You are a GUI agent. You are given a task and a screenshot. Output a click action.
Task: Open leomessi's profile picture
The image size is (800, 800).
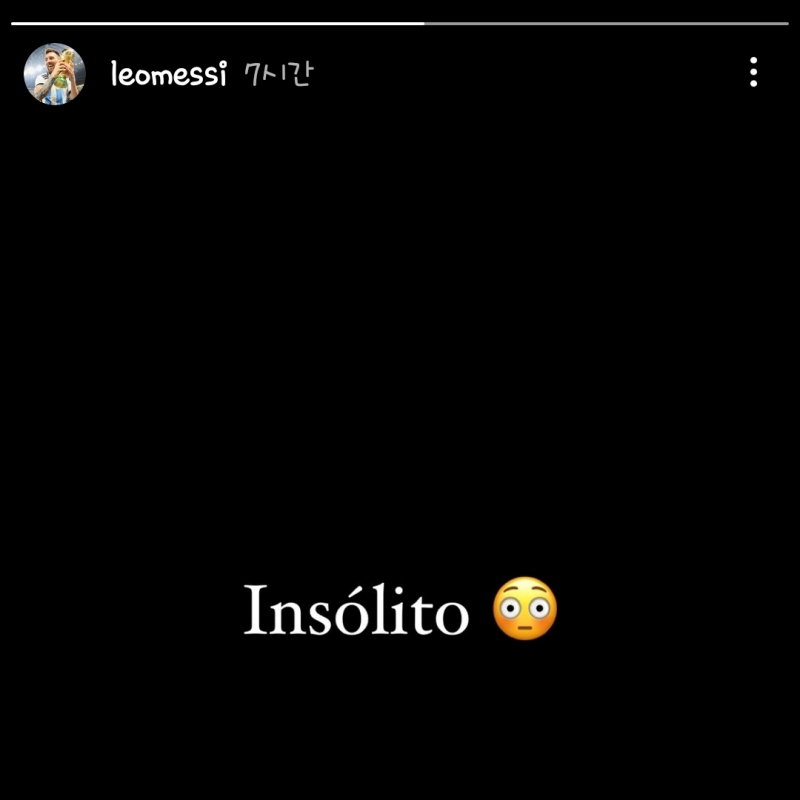click(54, 73)
